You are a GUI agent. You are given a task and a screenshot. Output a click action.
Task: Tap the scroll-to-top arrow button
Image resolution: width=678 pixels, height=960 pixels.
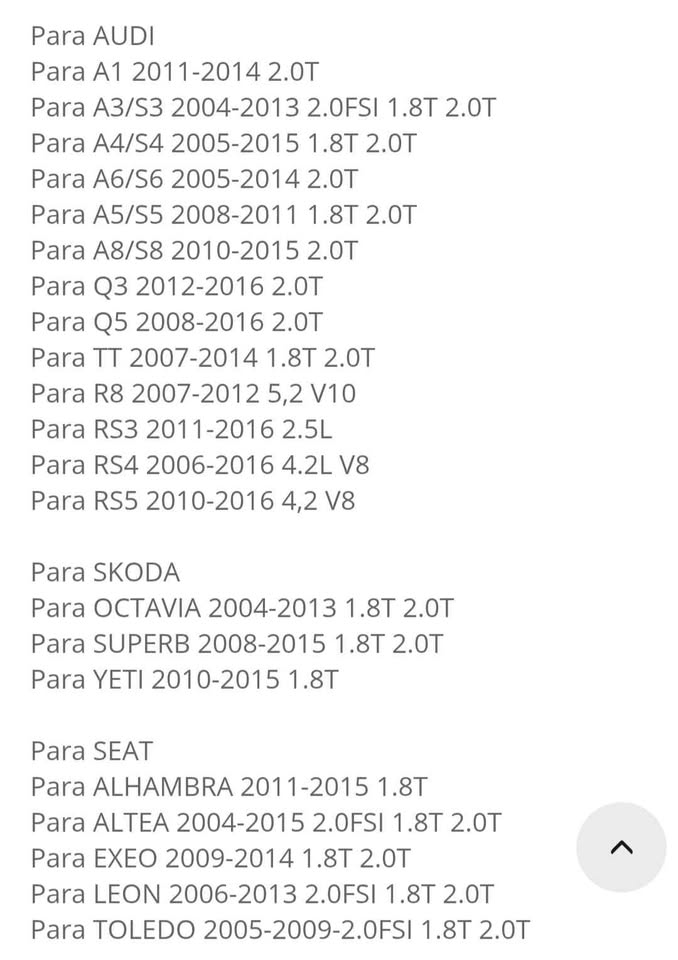click(x=621, y=847)
